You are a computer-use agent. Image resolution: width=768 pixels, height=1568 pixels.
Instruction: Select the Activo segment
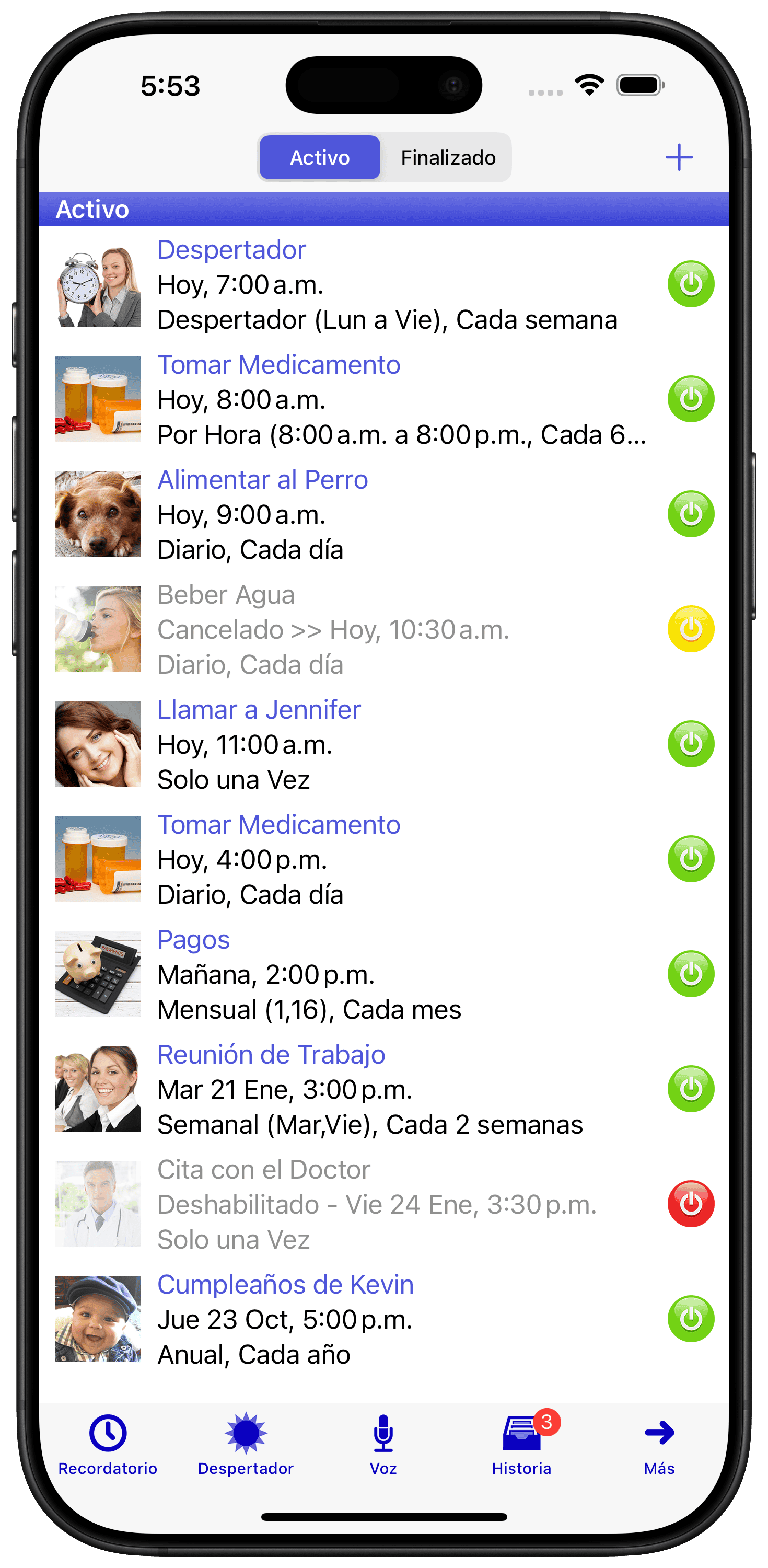tap(320, 158)
